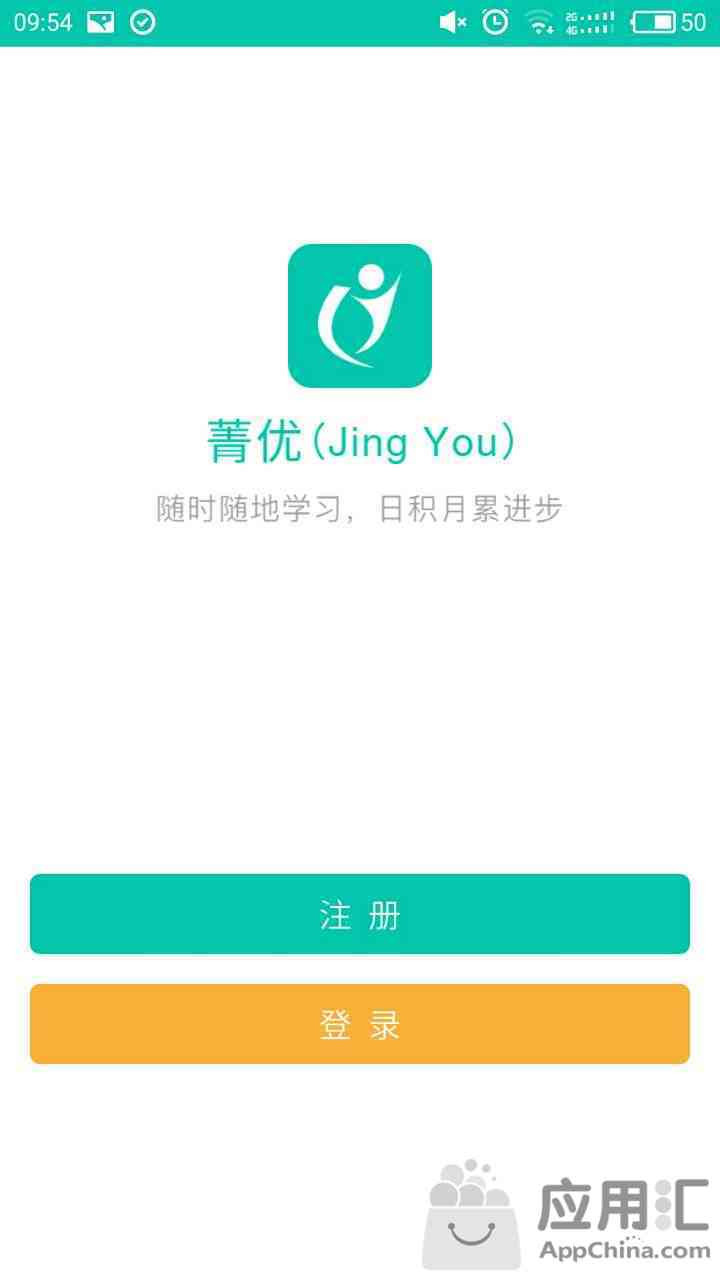Tap the green 注册 register button
The height and width of the screenshot is (1280, 720).
click(360, 914)
